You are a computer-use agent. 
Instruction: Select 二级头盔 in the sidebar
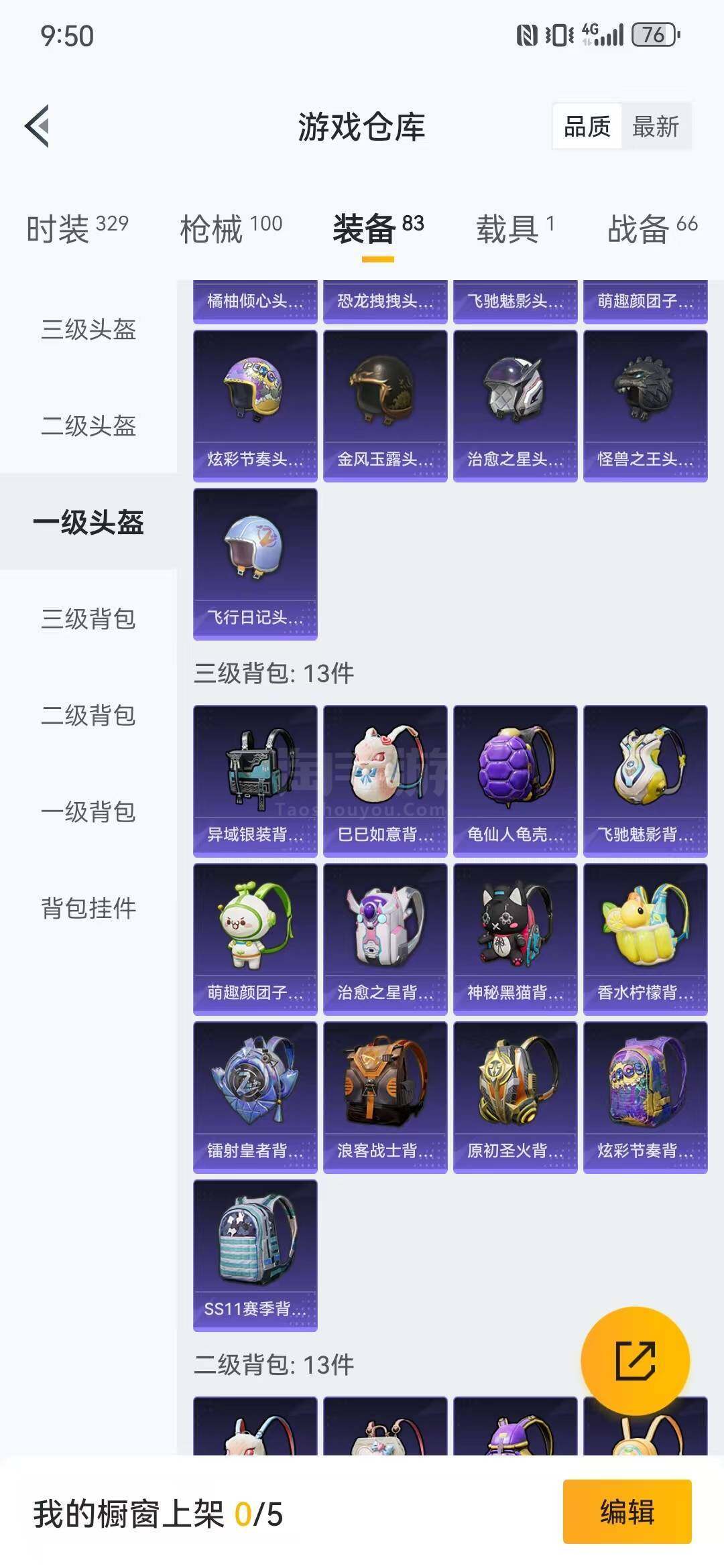(88, 426)
